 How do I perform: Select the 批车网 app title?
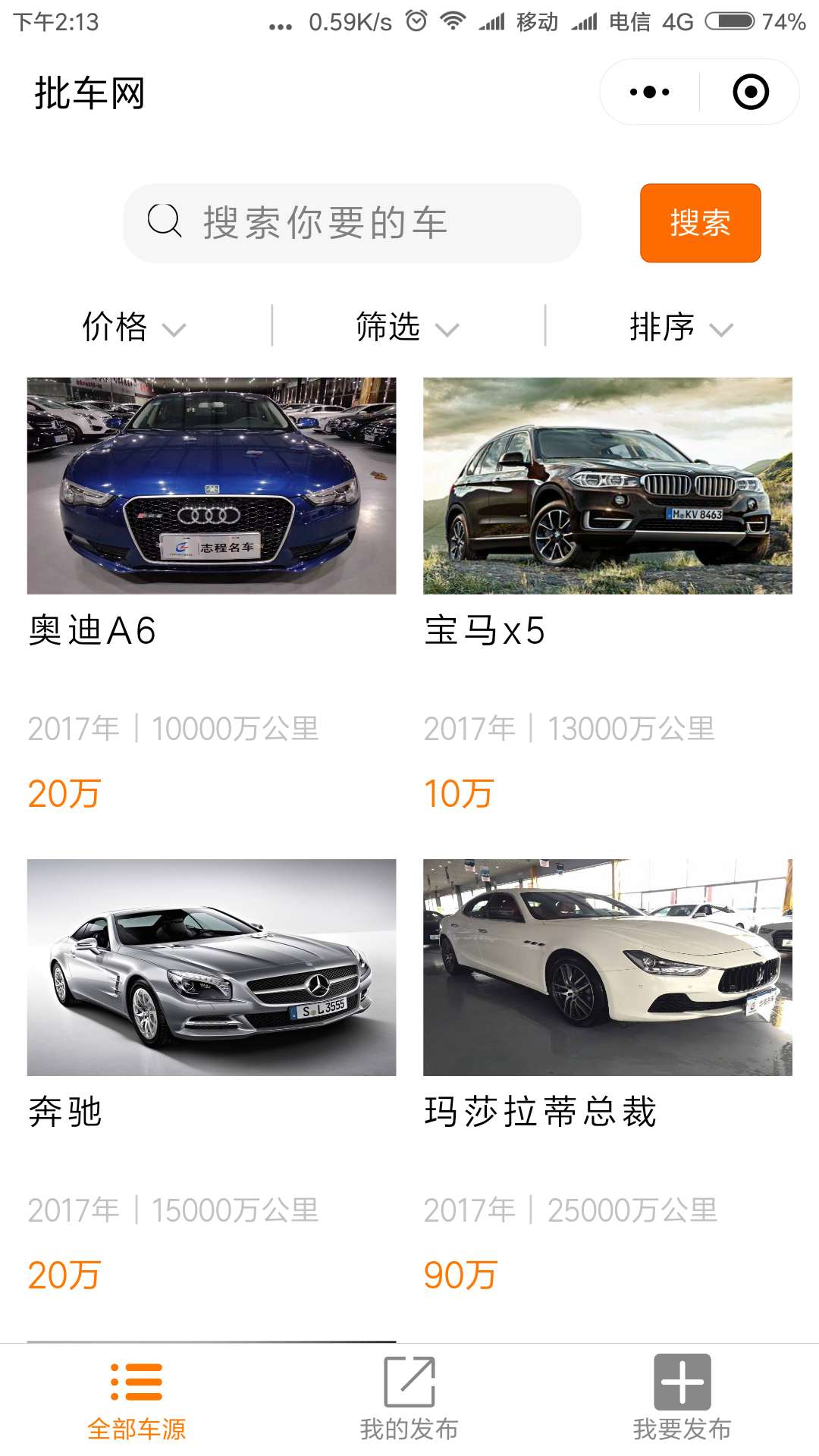click(90, 93)
